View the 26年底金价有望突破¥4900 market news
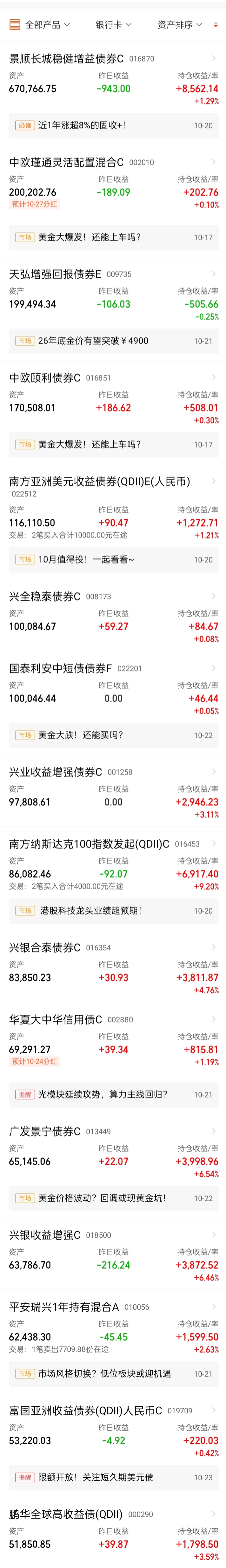The width and height of the screenshot is (226, 1568). tap(113, 341)
